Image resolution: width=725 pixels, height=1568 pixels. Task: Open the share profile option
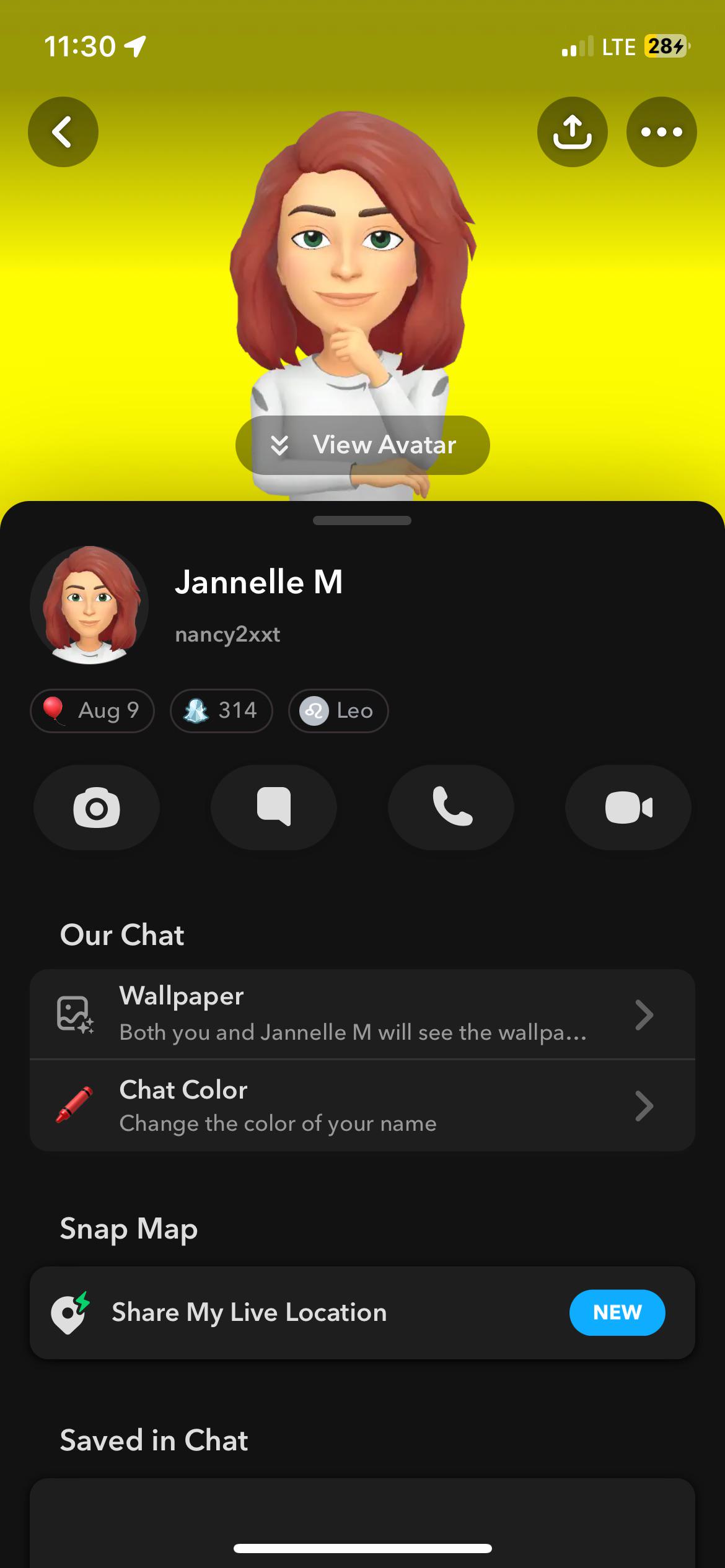pyautogui.click(x=572, y=132)
